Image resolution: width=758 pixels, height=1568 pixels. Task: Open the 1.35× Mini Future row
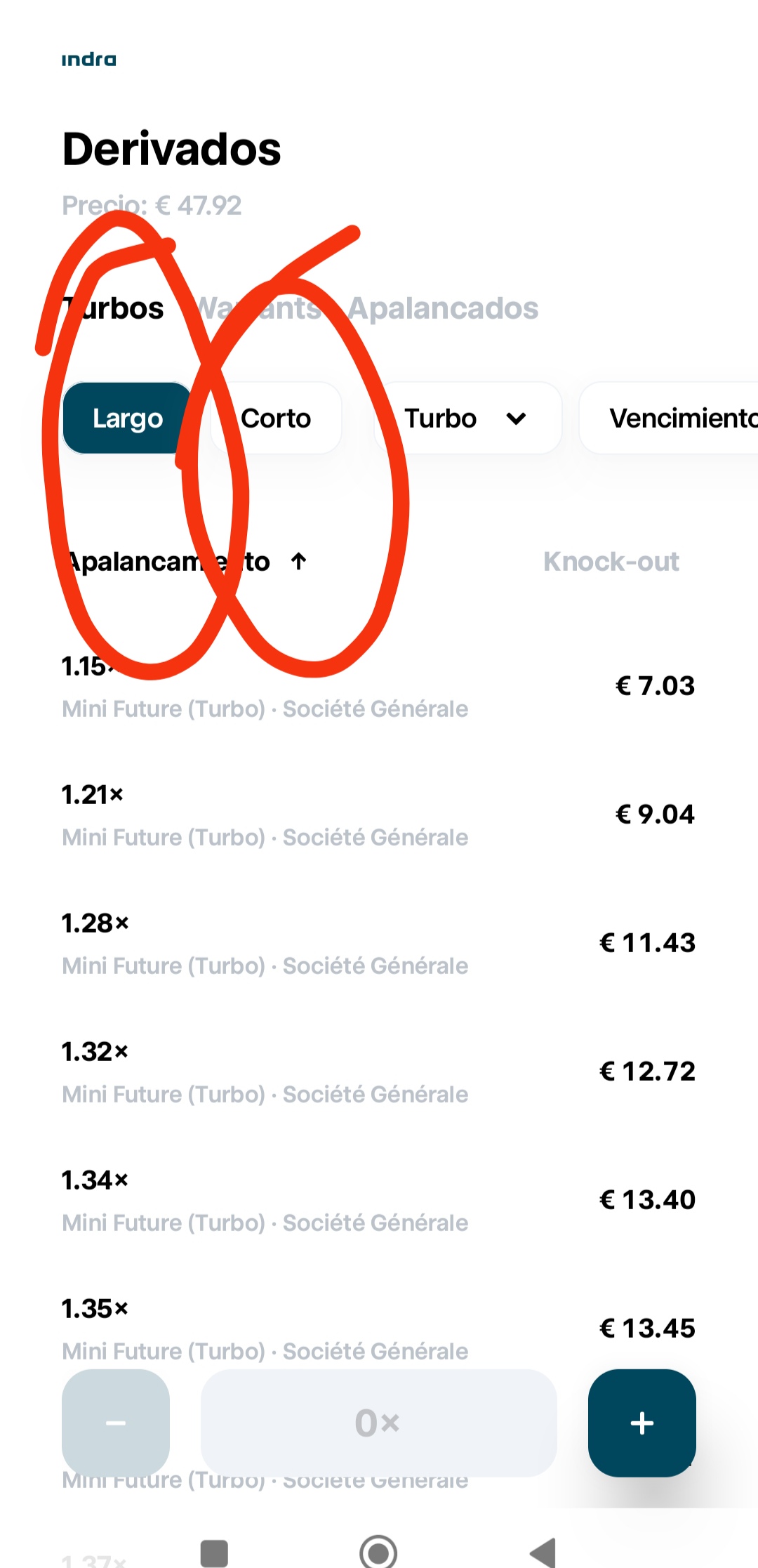pyautogui.click(x=379, y=1329)
